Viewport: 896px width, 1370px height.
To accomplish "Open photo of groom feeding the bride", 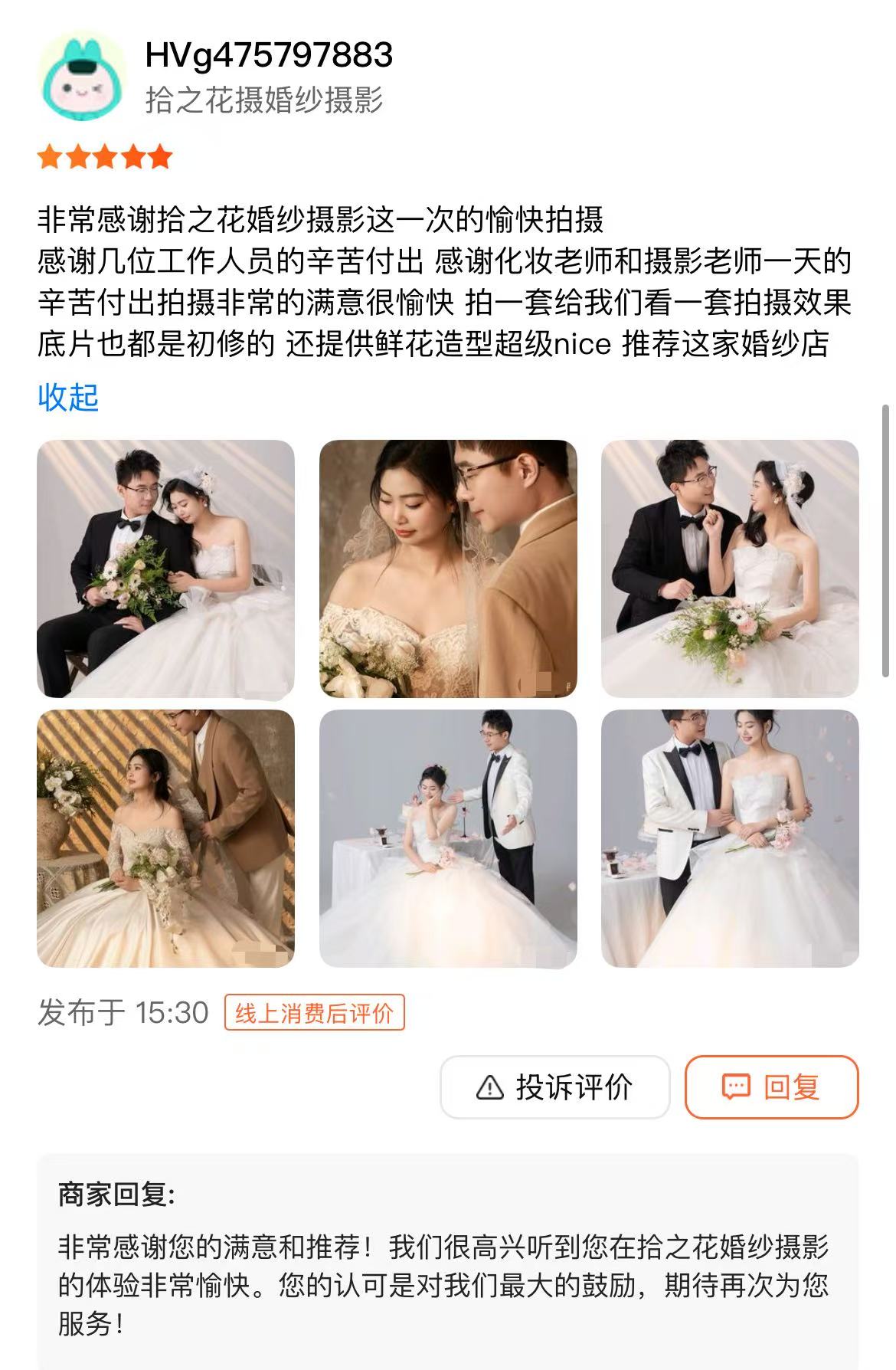I will click(x=730, y=569).
